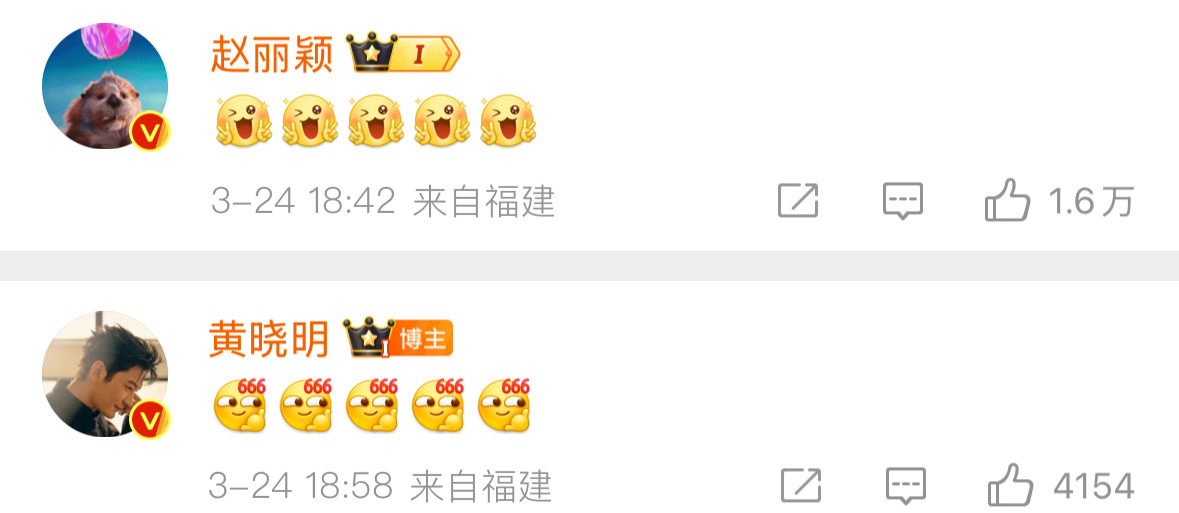Viewport: 1179px width, 513px height.
Task: Like 黄晓明's comment
Action: tap(1010, 487)
